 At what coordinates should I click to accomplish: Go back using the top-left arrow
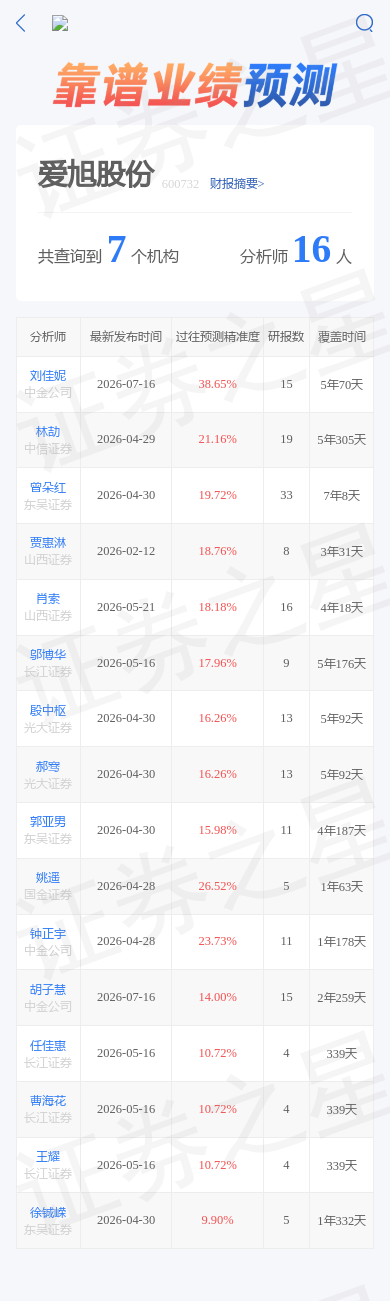point(21,23)
